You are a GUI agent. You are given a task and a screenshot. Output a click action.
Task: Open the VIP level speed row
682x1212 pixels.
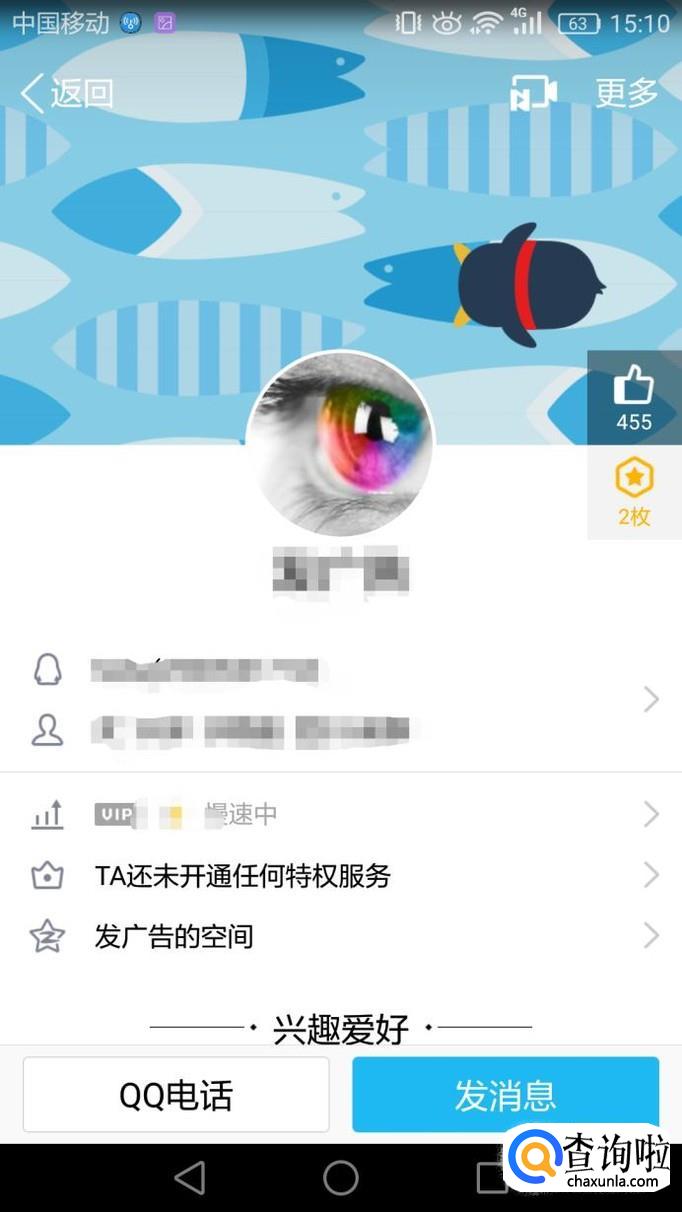(x=341, y=814)
